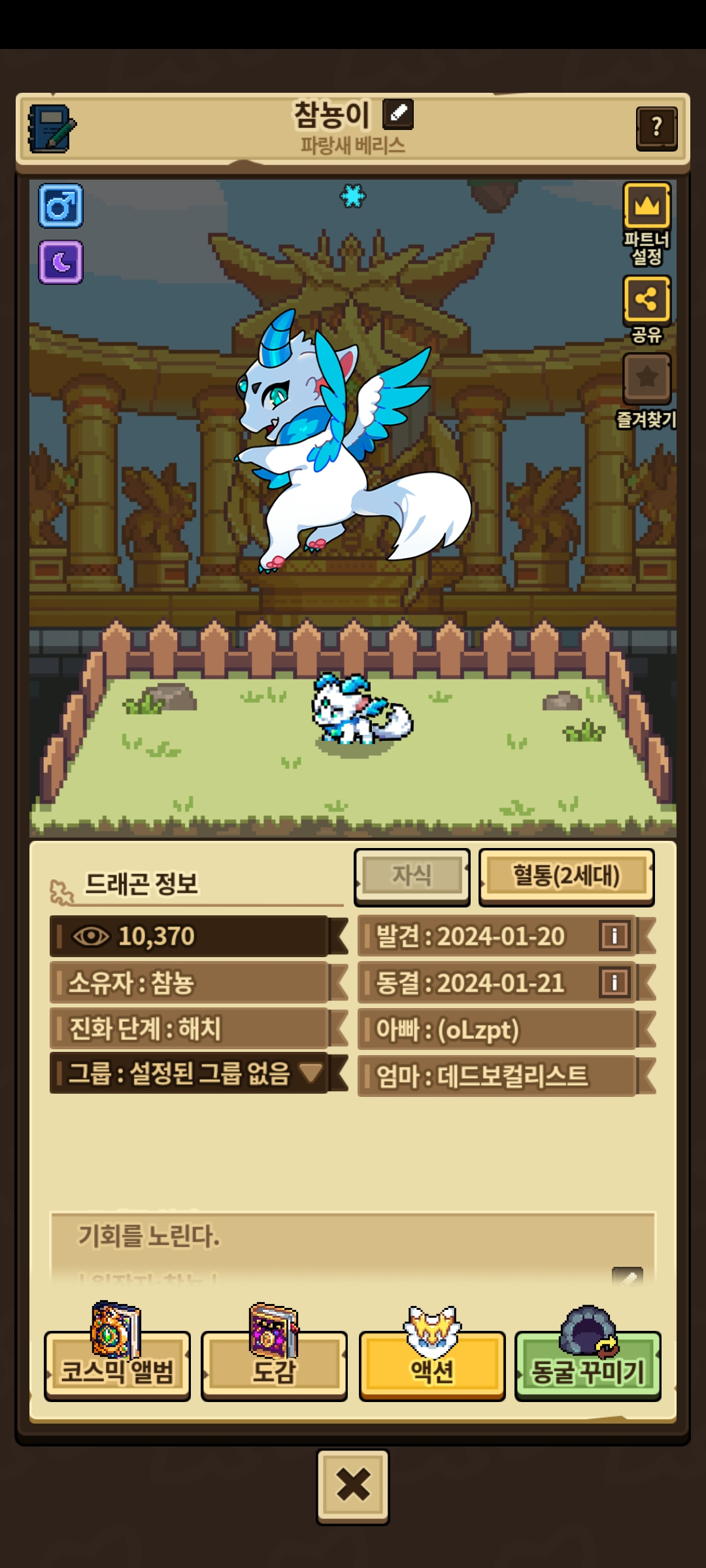
Task: Open the 도감 encyclopedia
Action: (274, 1367)
